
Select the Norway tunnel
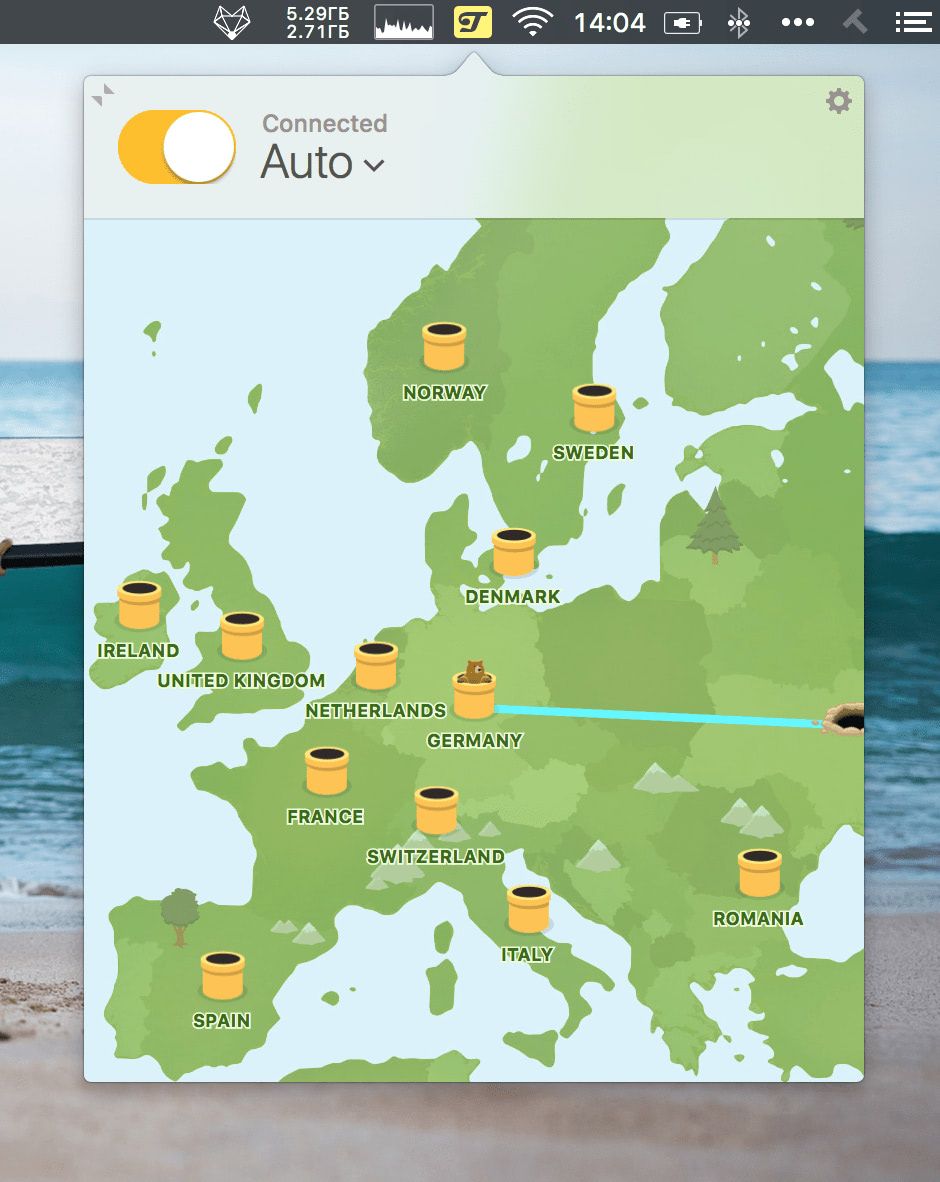[444, 347]
